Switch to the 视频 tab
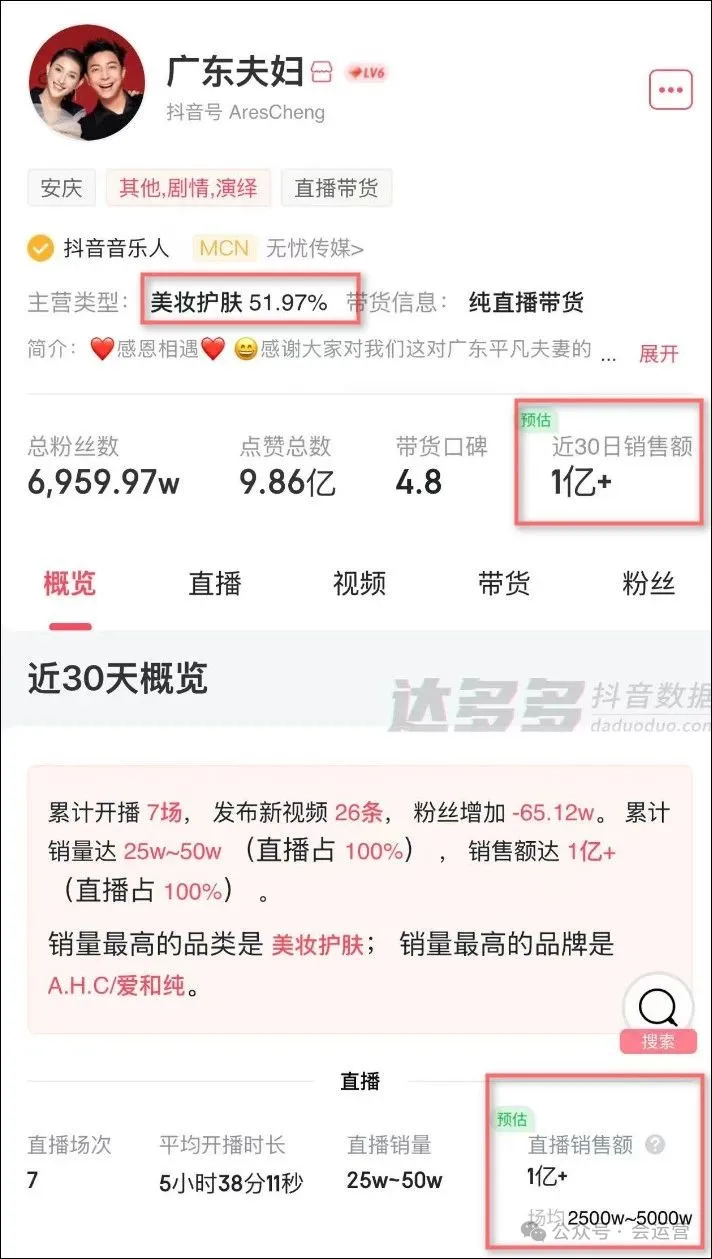 (x=359, y=584)
